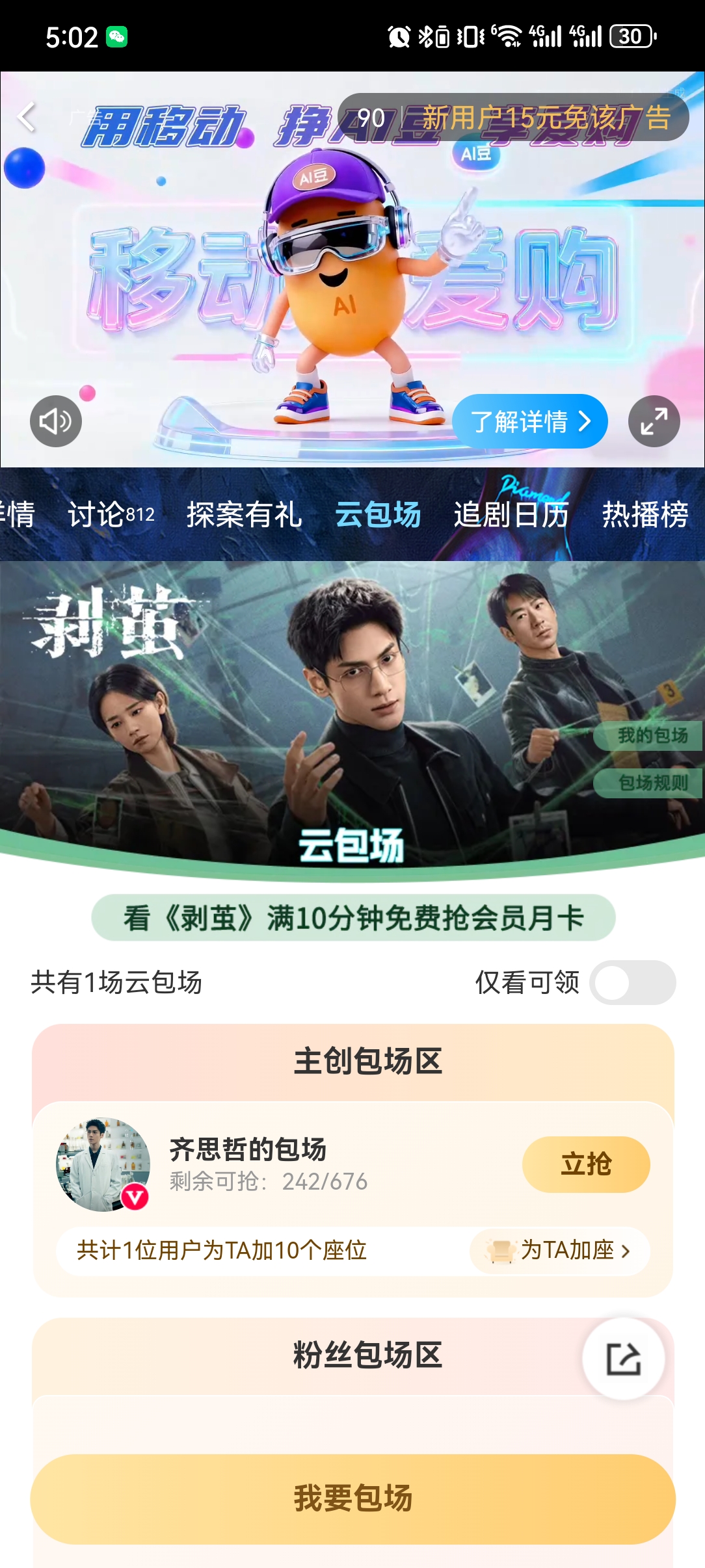Open 我的包场
Image resolution: width=705 pixels, height=1568 pixels.
point(651,735)
